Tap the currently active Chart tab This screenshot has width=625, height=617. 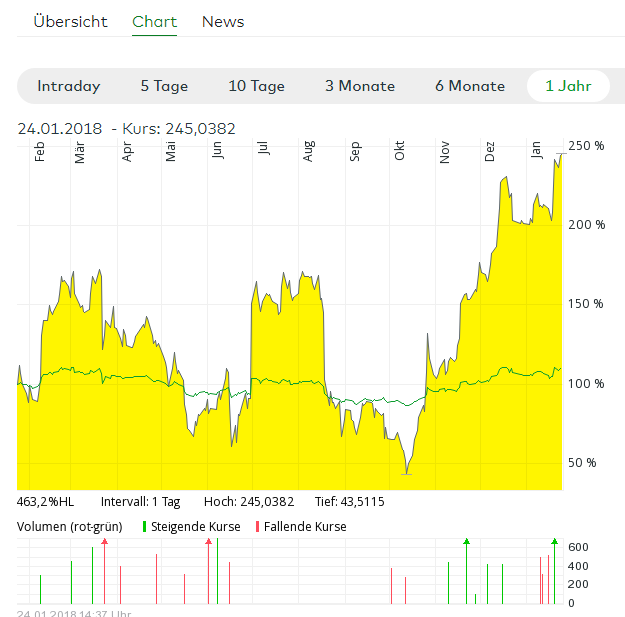(154, 22)
